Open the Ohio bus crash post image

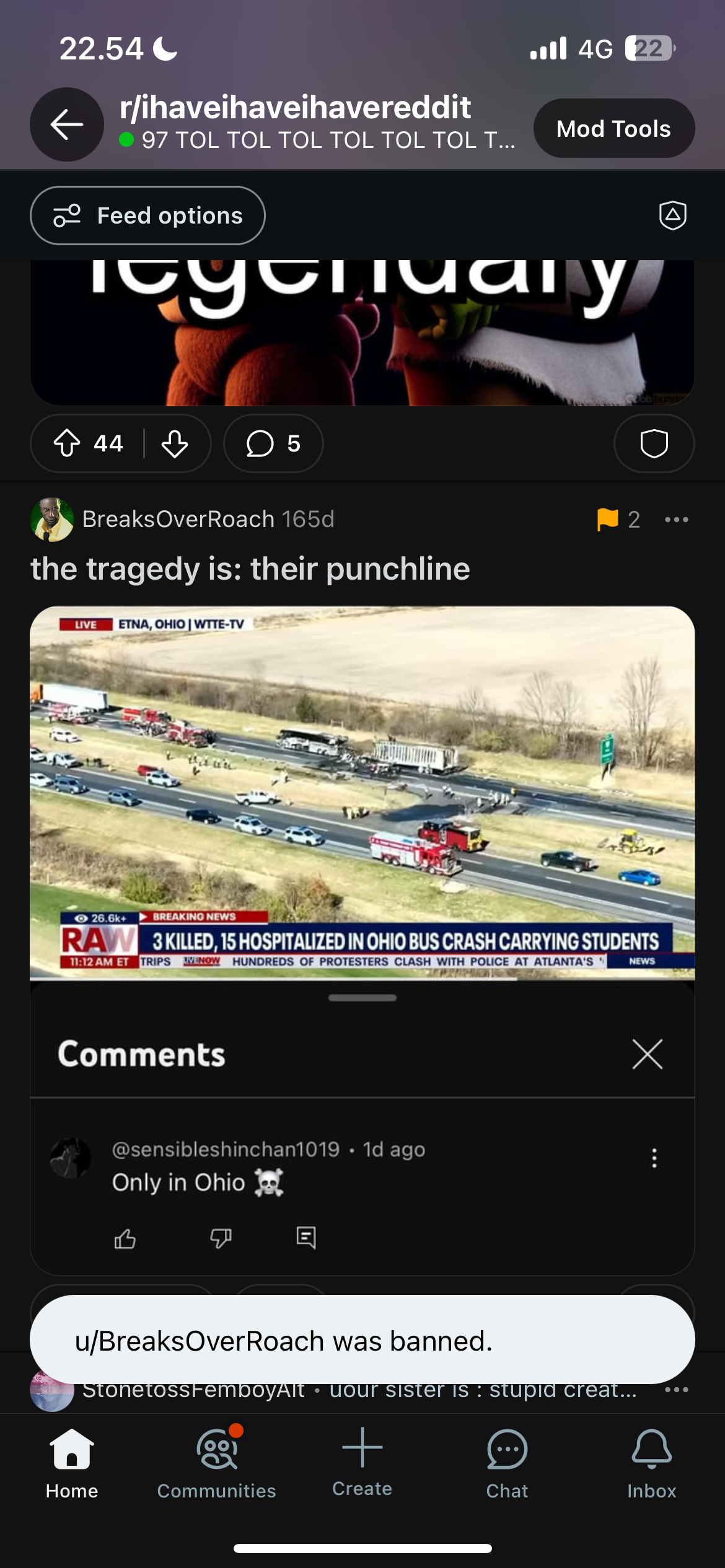362,793
